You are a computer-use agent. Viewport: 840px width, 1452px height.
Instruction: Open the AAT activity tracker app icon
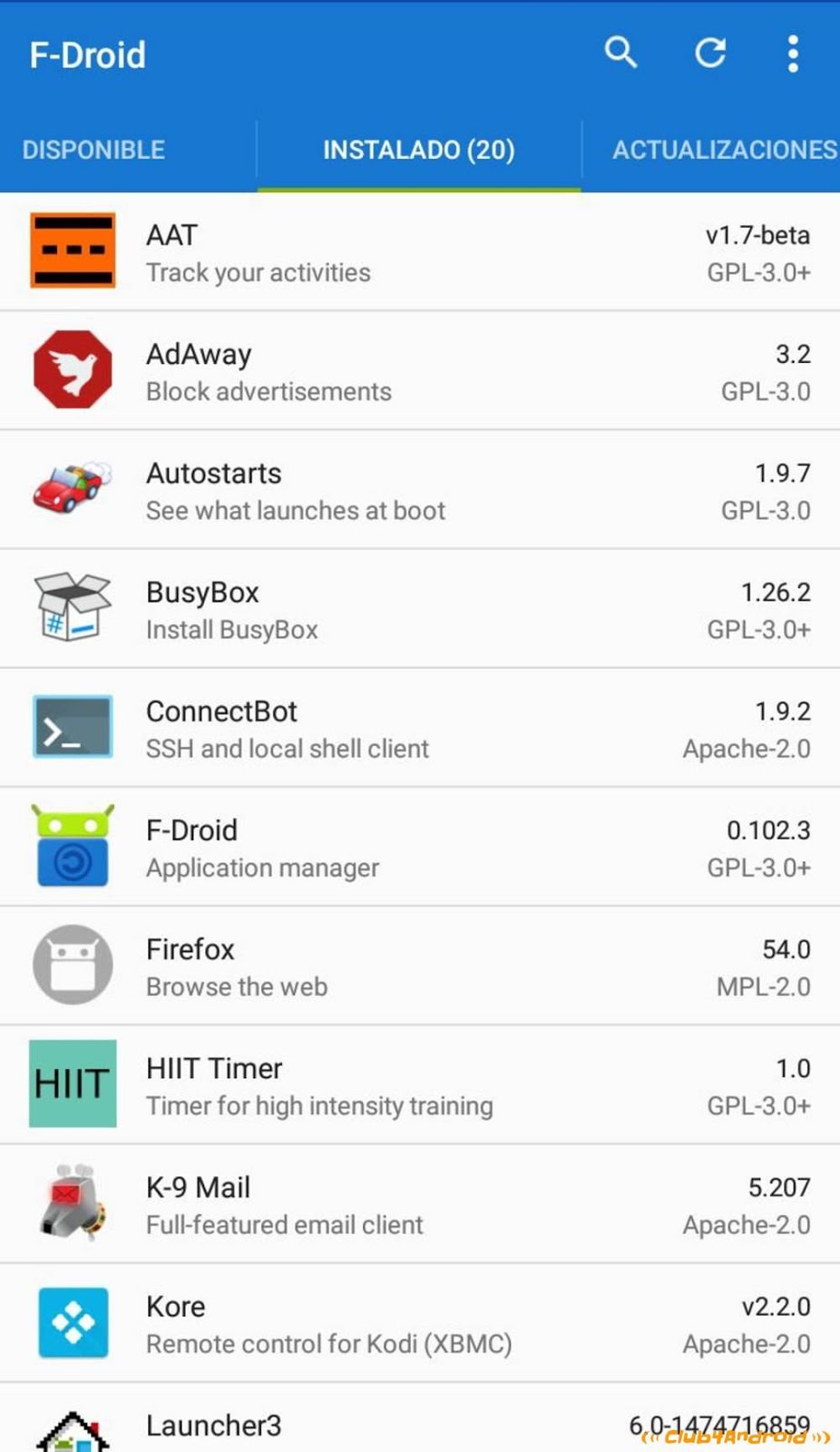(x=73, y=251)
